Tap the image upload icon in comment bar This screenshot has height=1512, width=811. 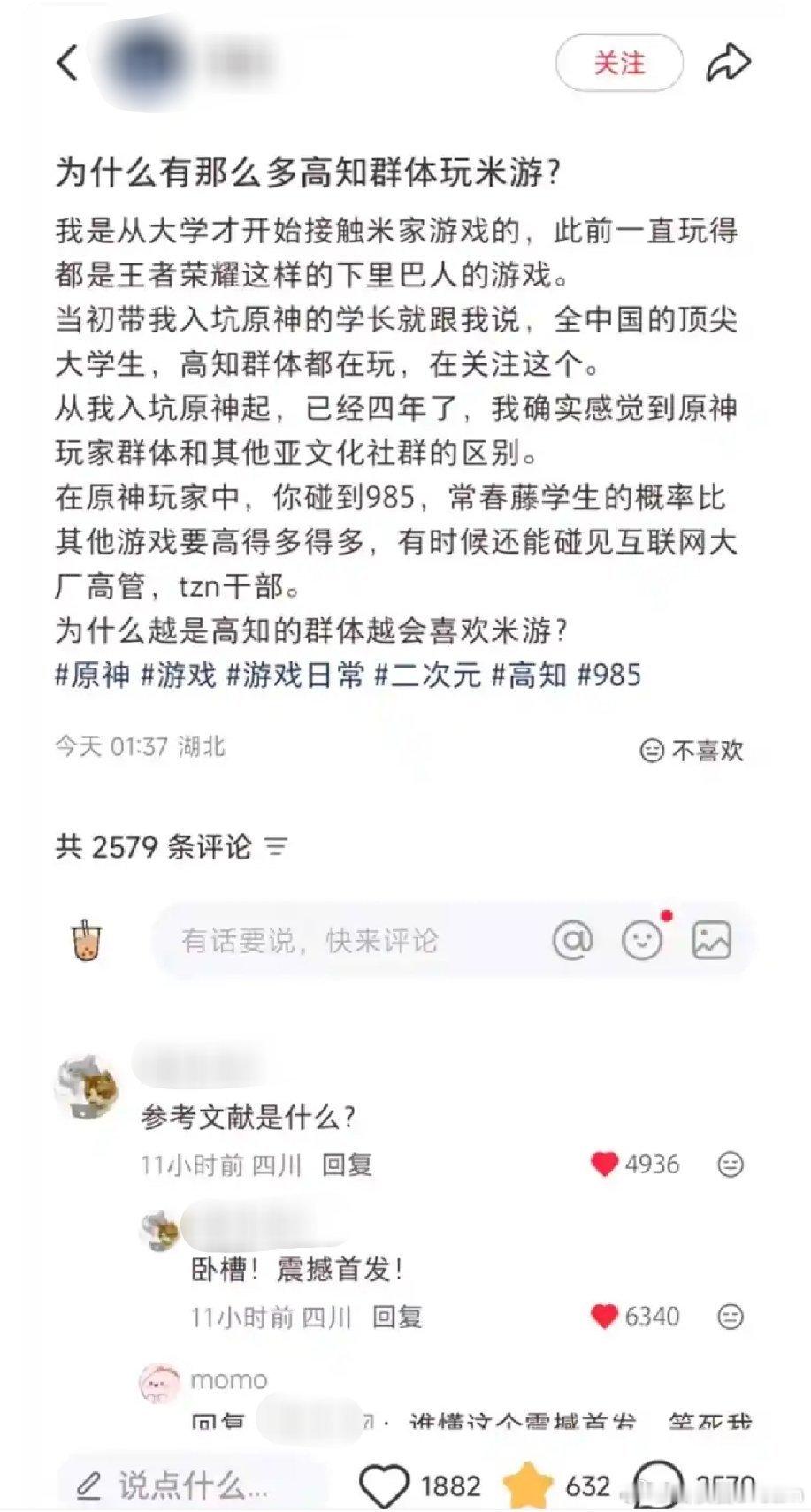coord(709,940)
